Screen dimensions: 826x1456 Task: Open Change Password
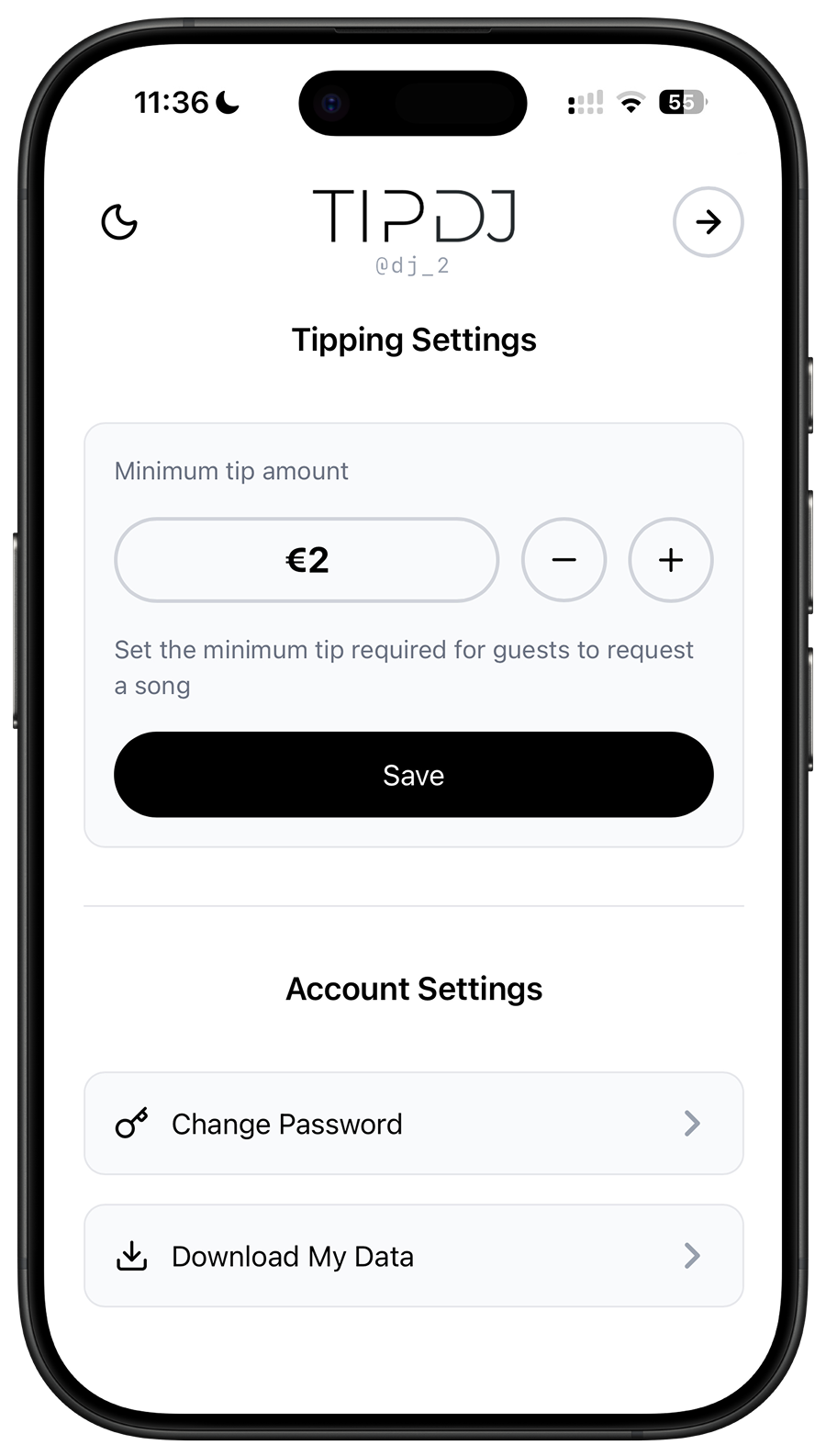pos(413,1124)
